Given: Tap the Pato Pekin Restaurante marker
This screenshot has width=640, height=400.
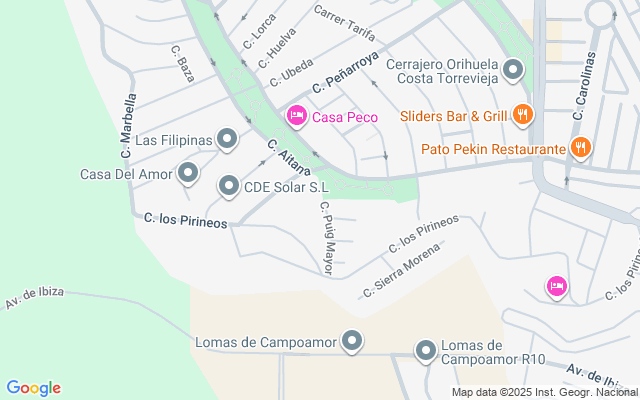Looking at the screenshot, I should point(580,149).
